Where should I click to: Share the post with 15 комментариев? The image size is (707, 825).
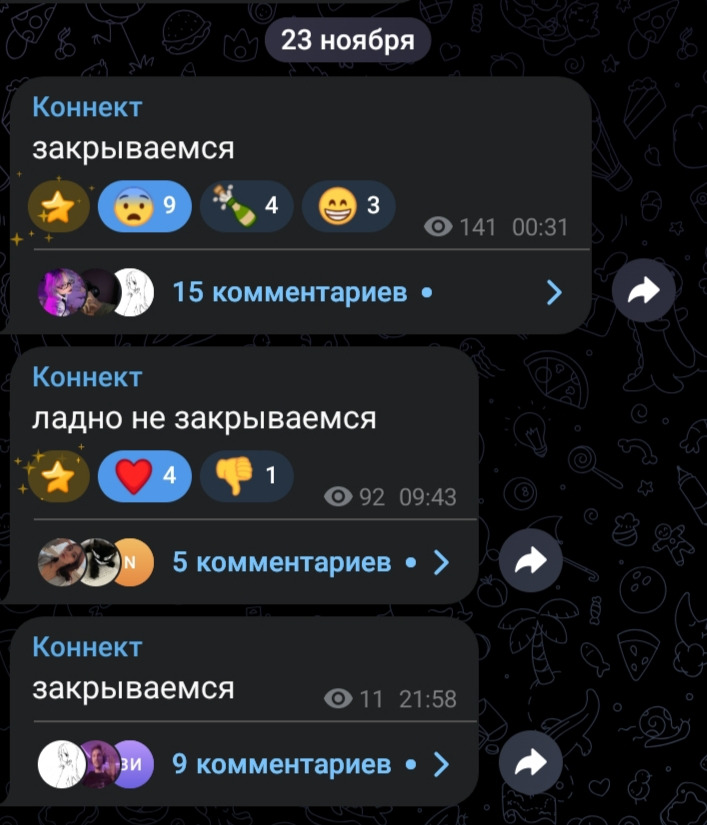pyautogui.click(x=643, y=291)
